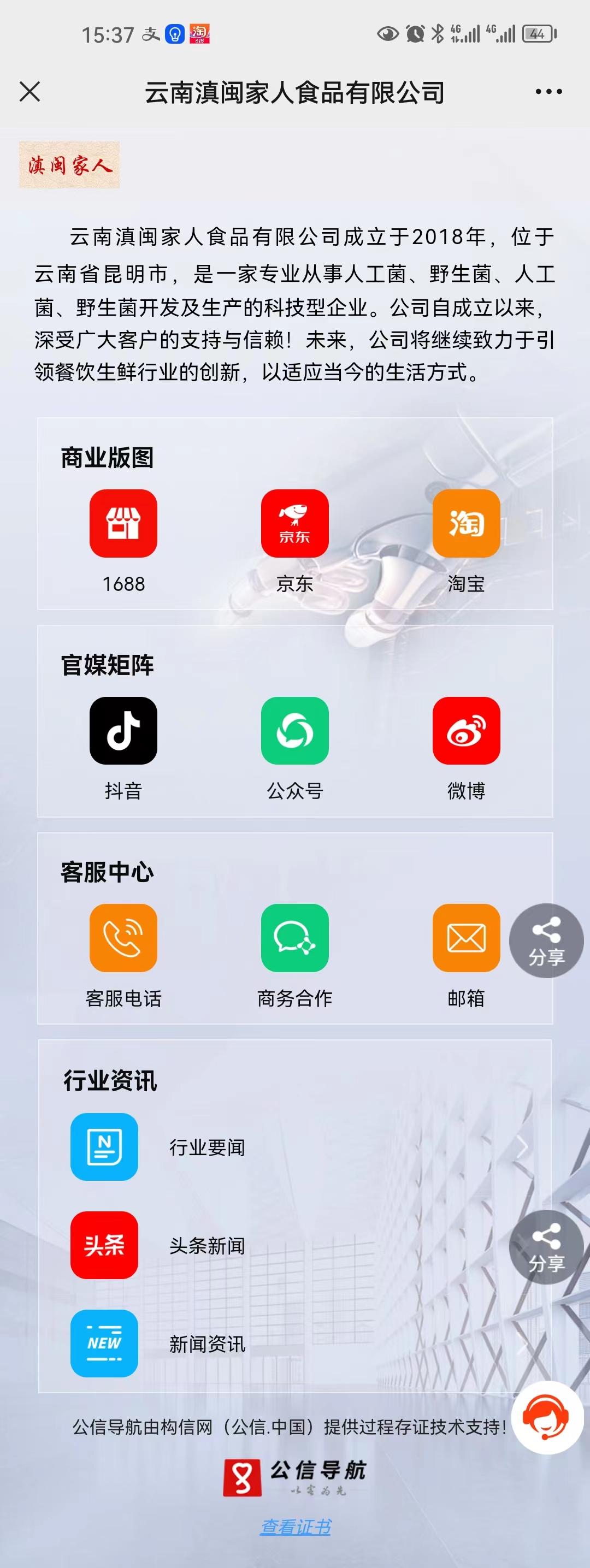Open the 京东 store
590x1568 pixels.
click(294, 523)
